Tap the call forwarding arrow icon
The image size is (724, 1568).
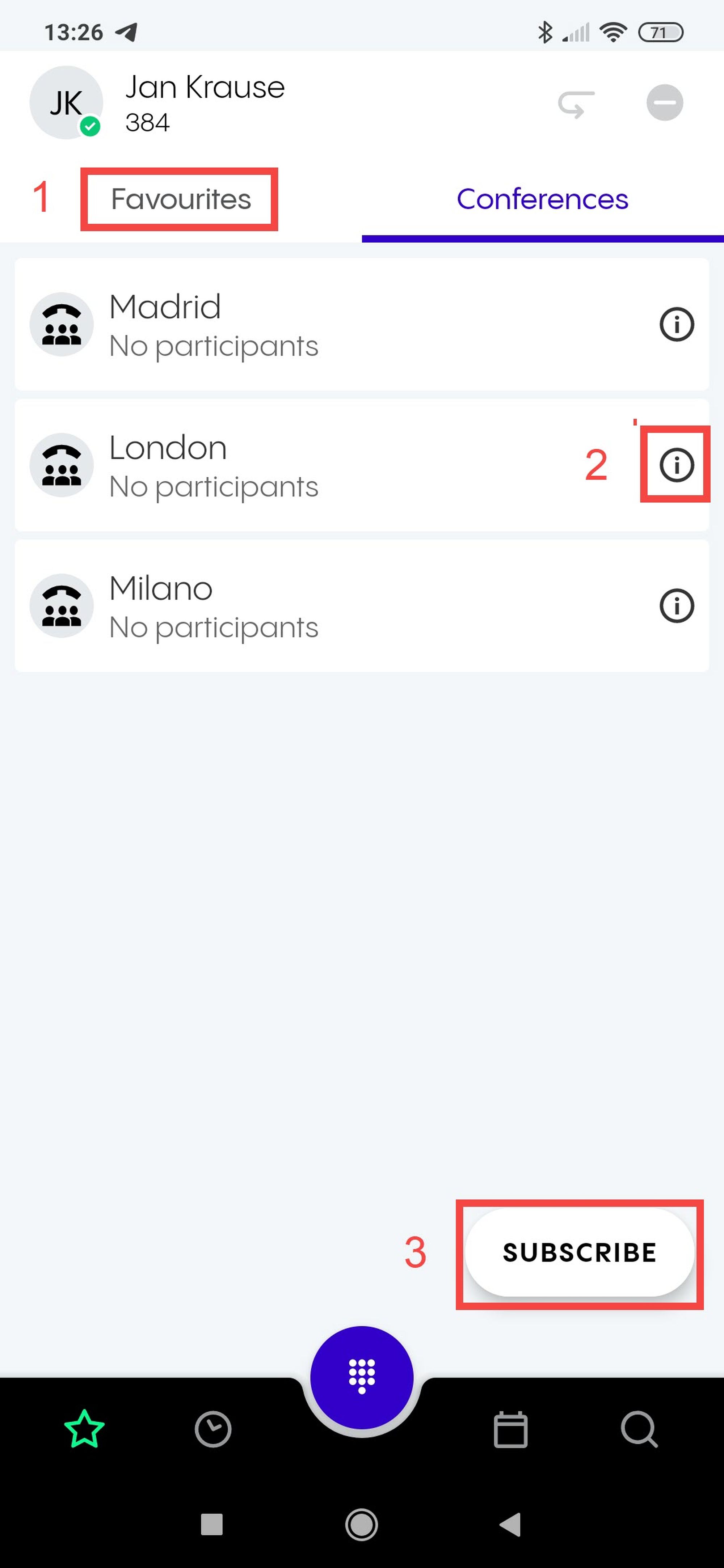[x=576, y=103]
